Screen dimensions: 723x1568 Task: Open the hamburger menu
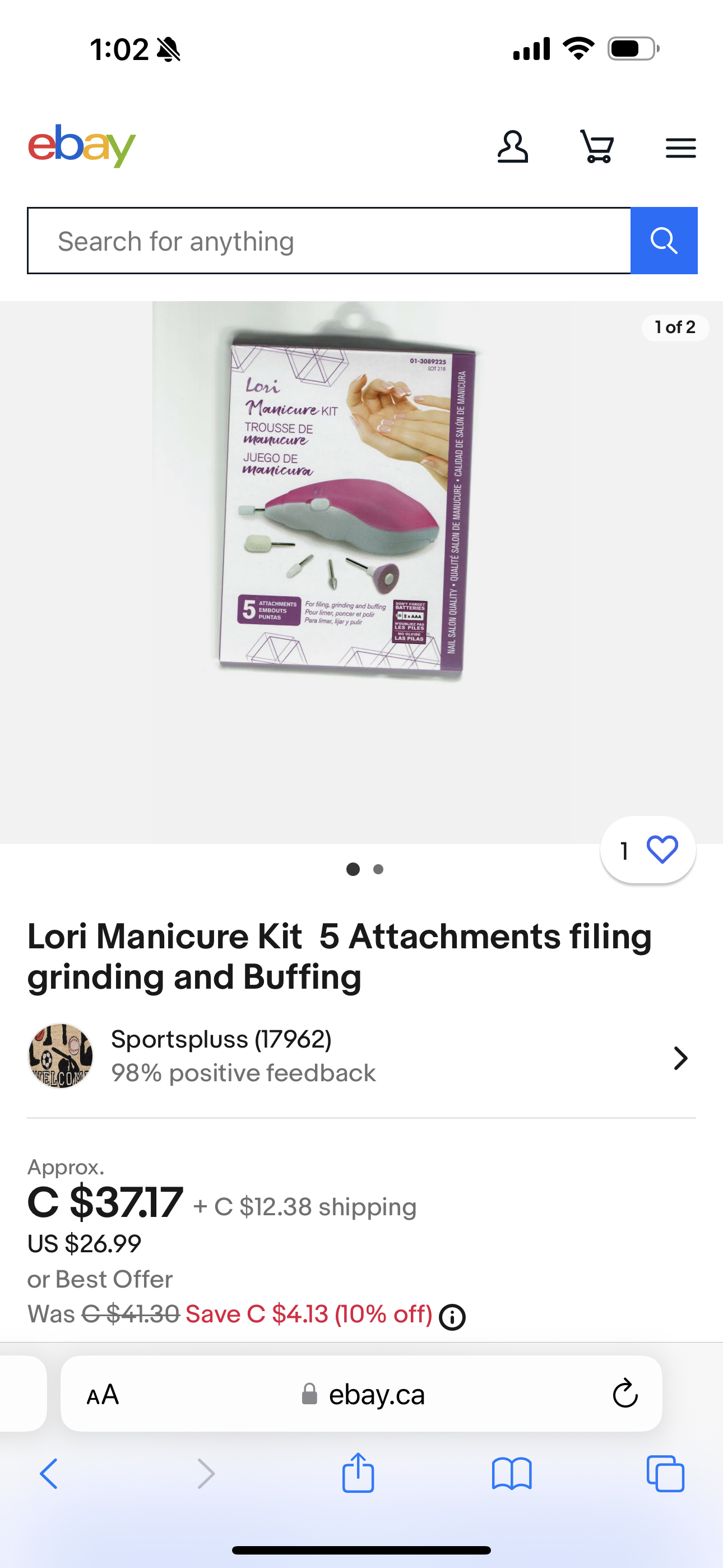[680, 148]
